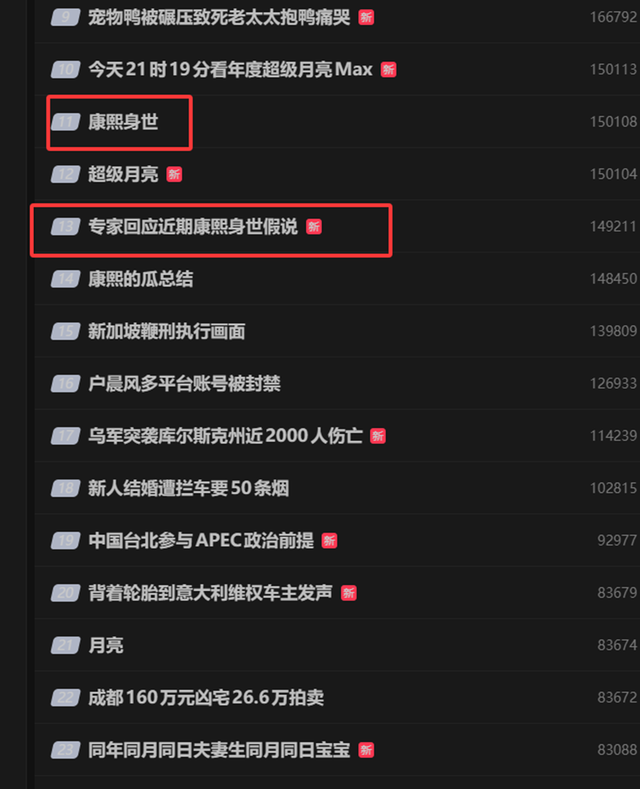Open 户晨风多平台账号被封禁 topic
The width and height of the screenshot is (640, 789).
184,384
